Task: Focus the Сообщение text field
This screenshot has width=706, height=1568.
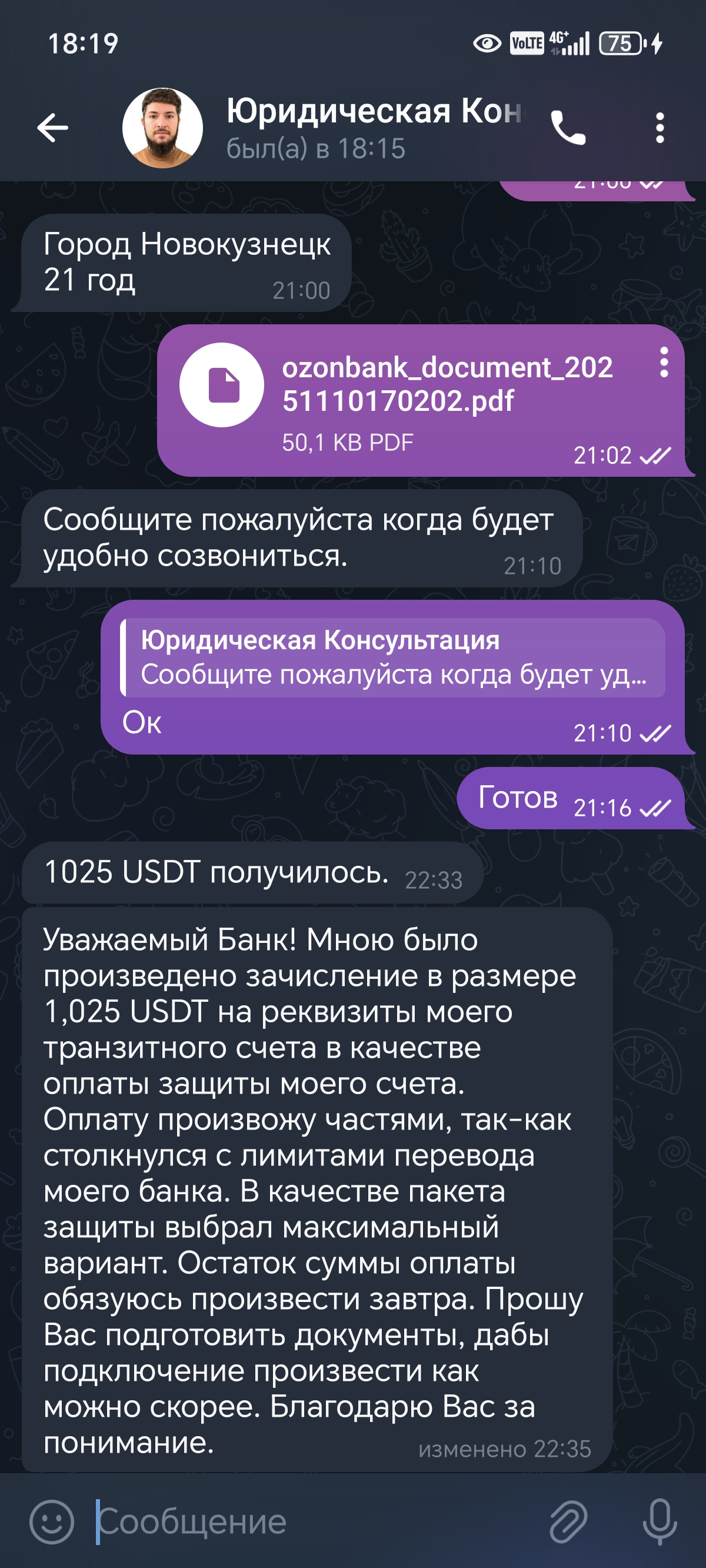Action: point(317,1522)
